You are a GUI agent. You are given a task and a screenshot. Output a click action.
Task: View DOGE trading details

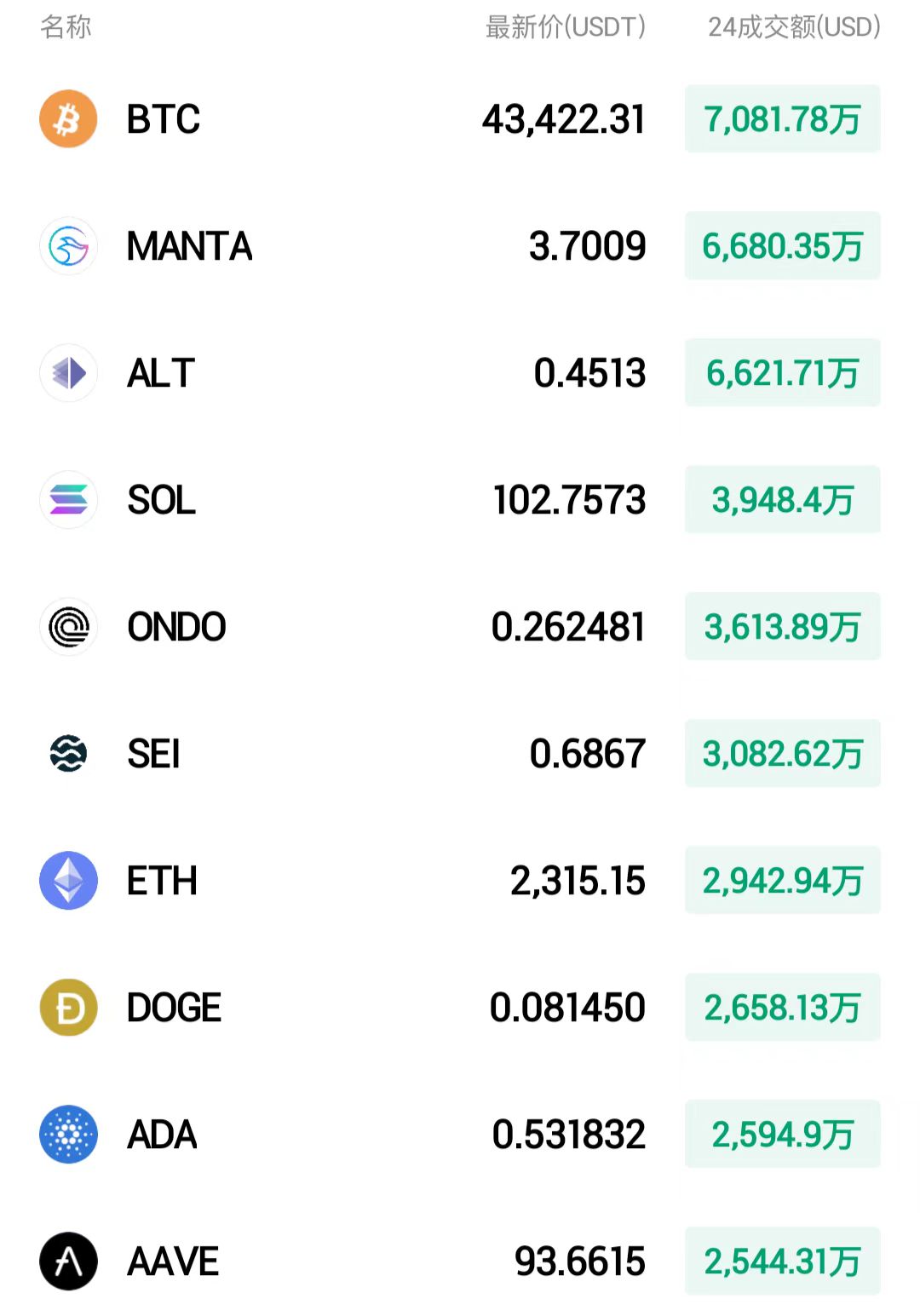click(174, 1008)
